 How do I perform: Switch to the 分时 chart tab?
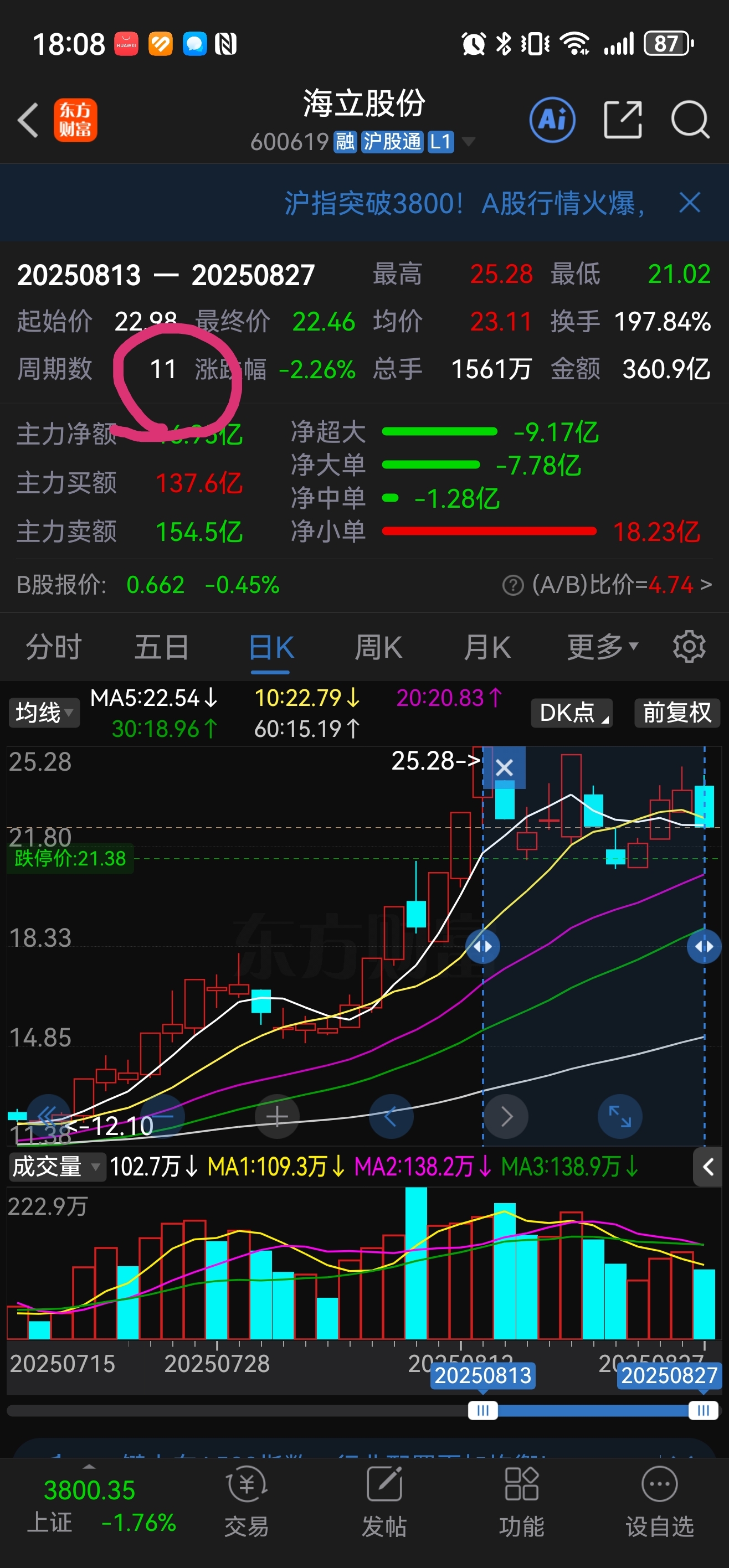click(x=54, y=647)
